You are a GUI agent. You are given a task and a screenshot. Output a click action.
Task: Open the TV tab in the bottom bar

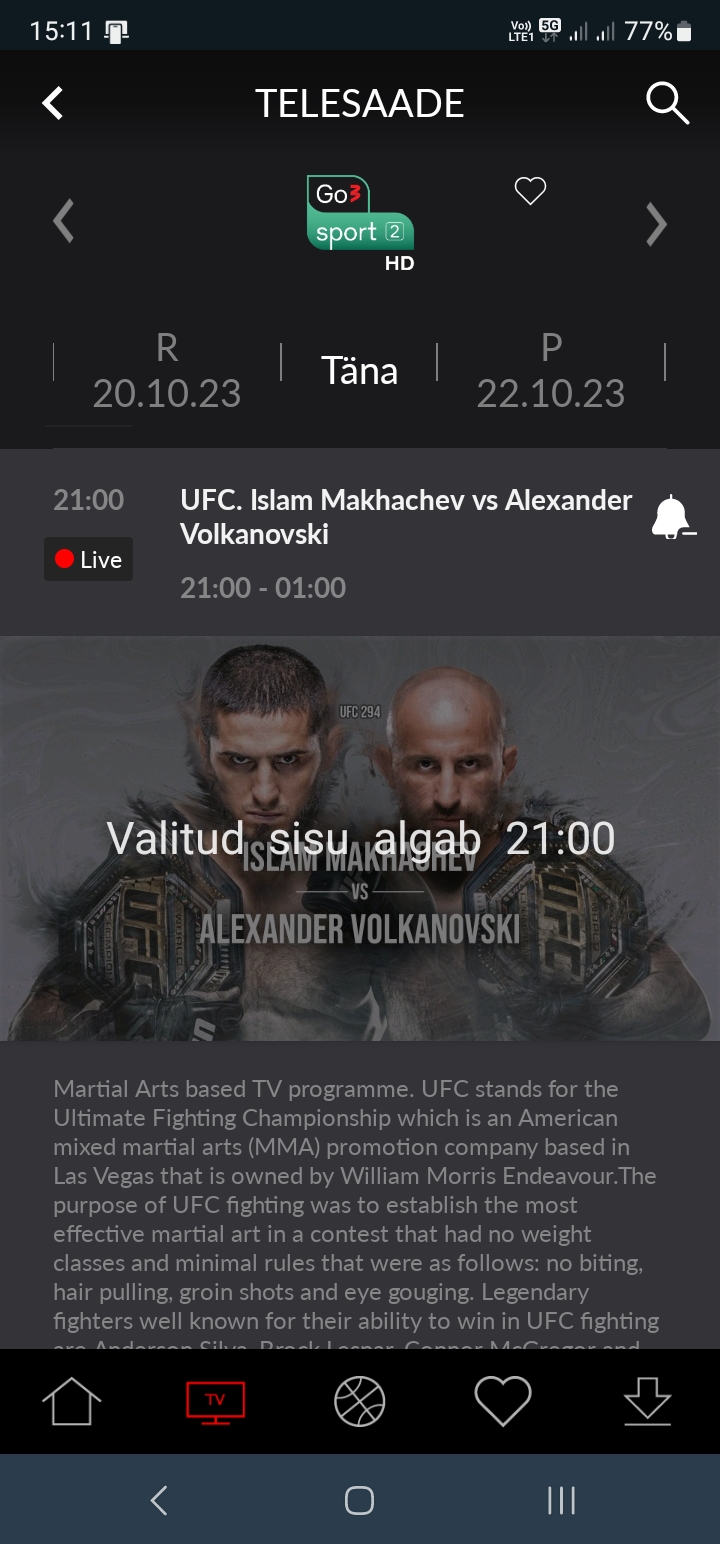coord(216,1401)
